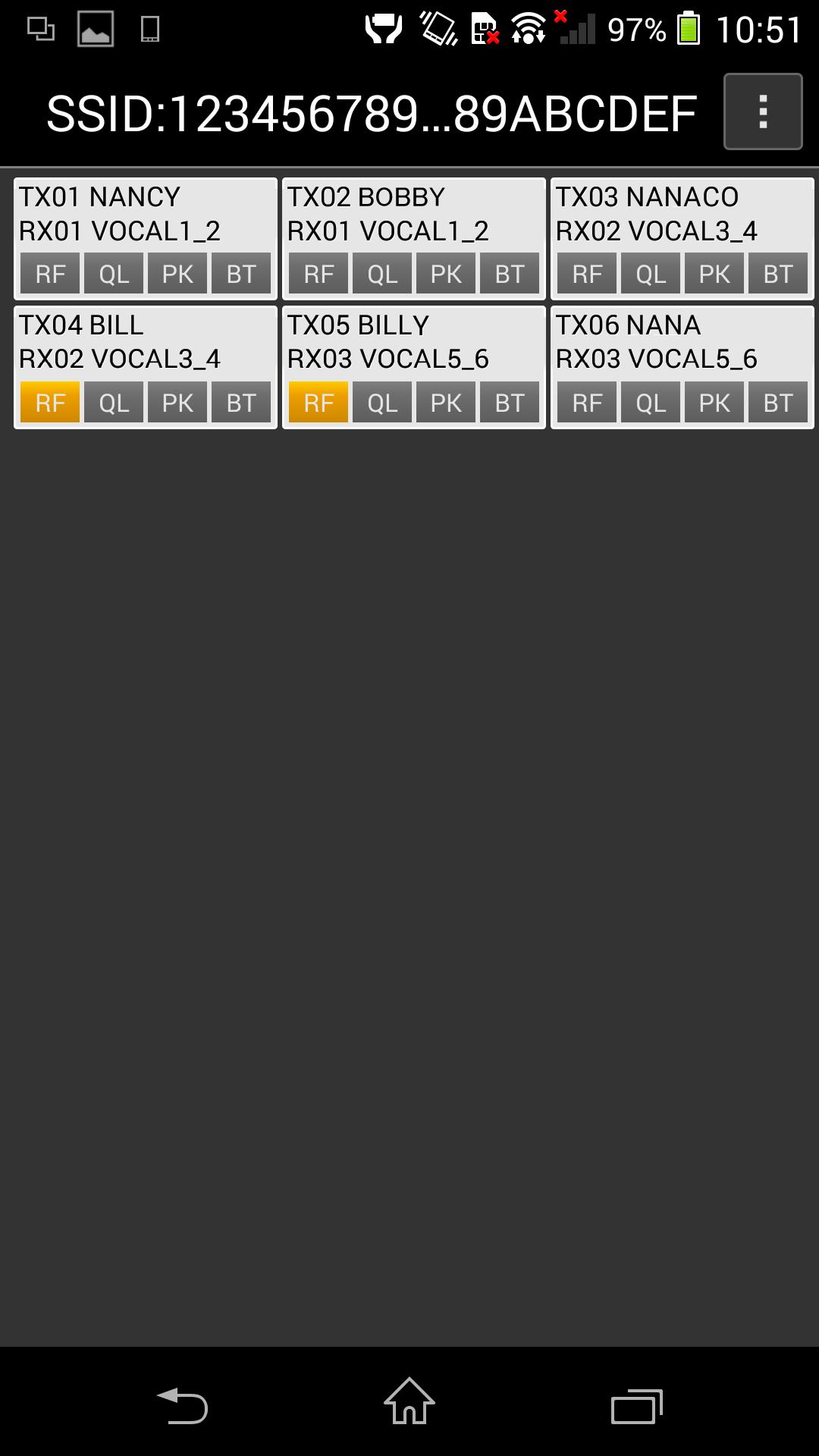Open the TX02 BOBBY transmitter card
This screenshot has width=819, height=1456.
(414, 215)
